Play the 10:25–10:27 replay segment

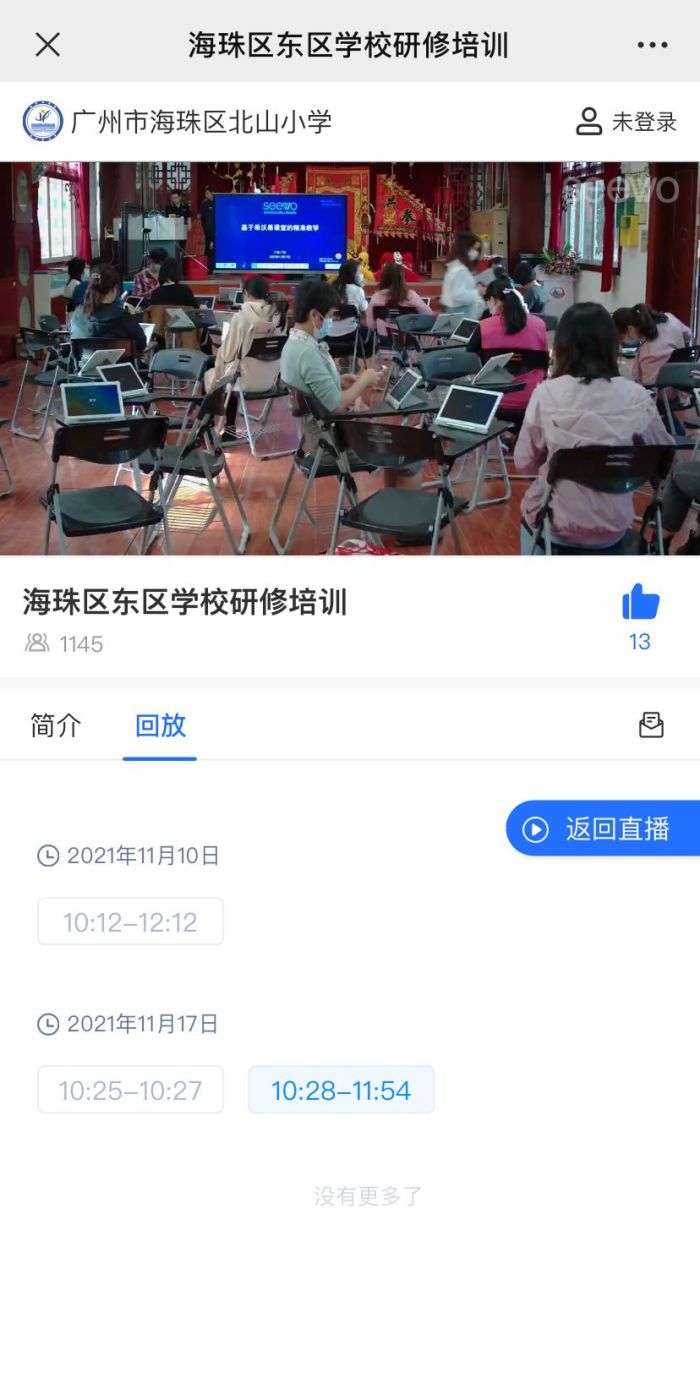[x=130, y=1090]
